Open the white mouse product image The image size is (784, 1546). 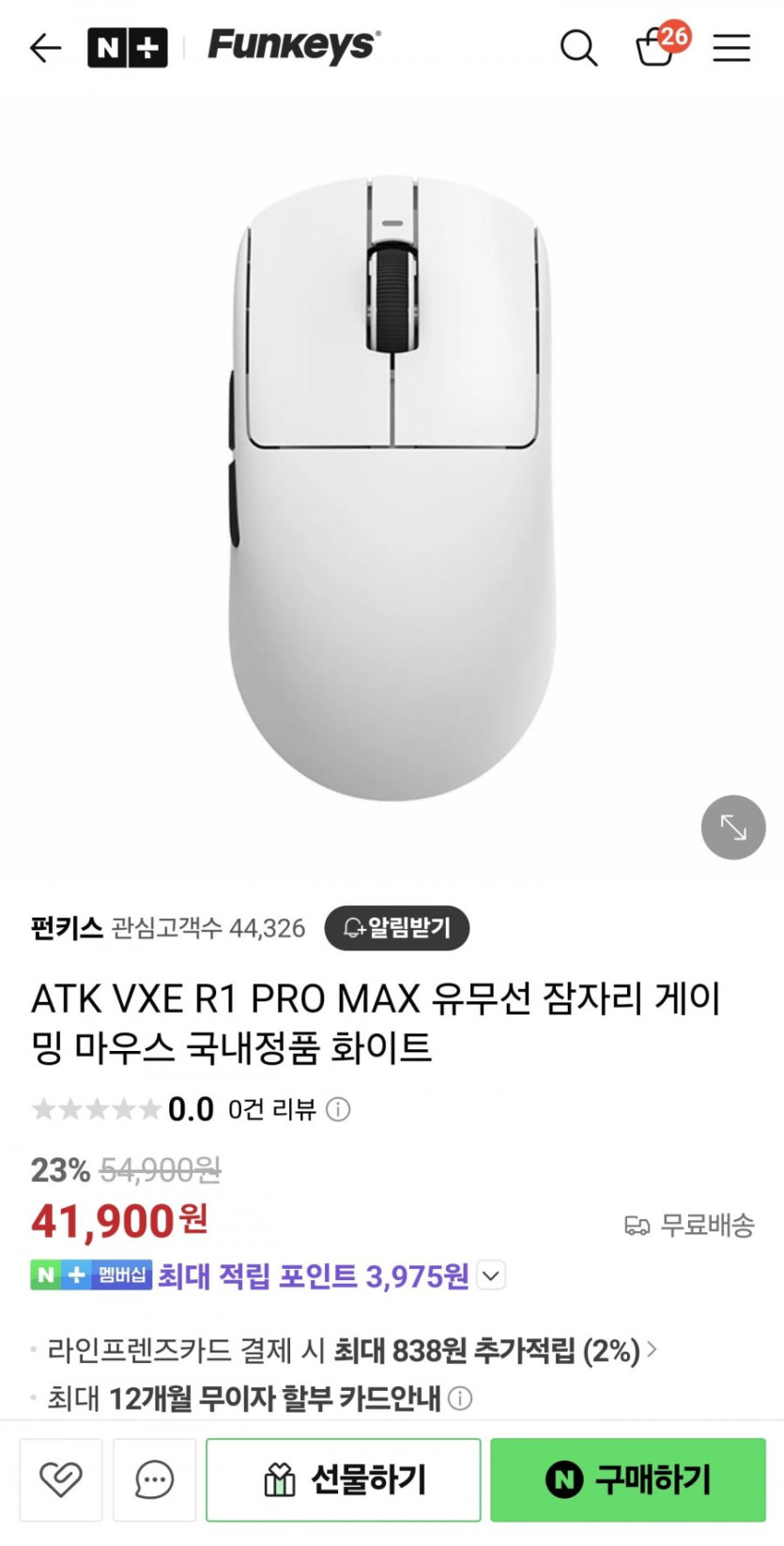(x=392, y=488)
